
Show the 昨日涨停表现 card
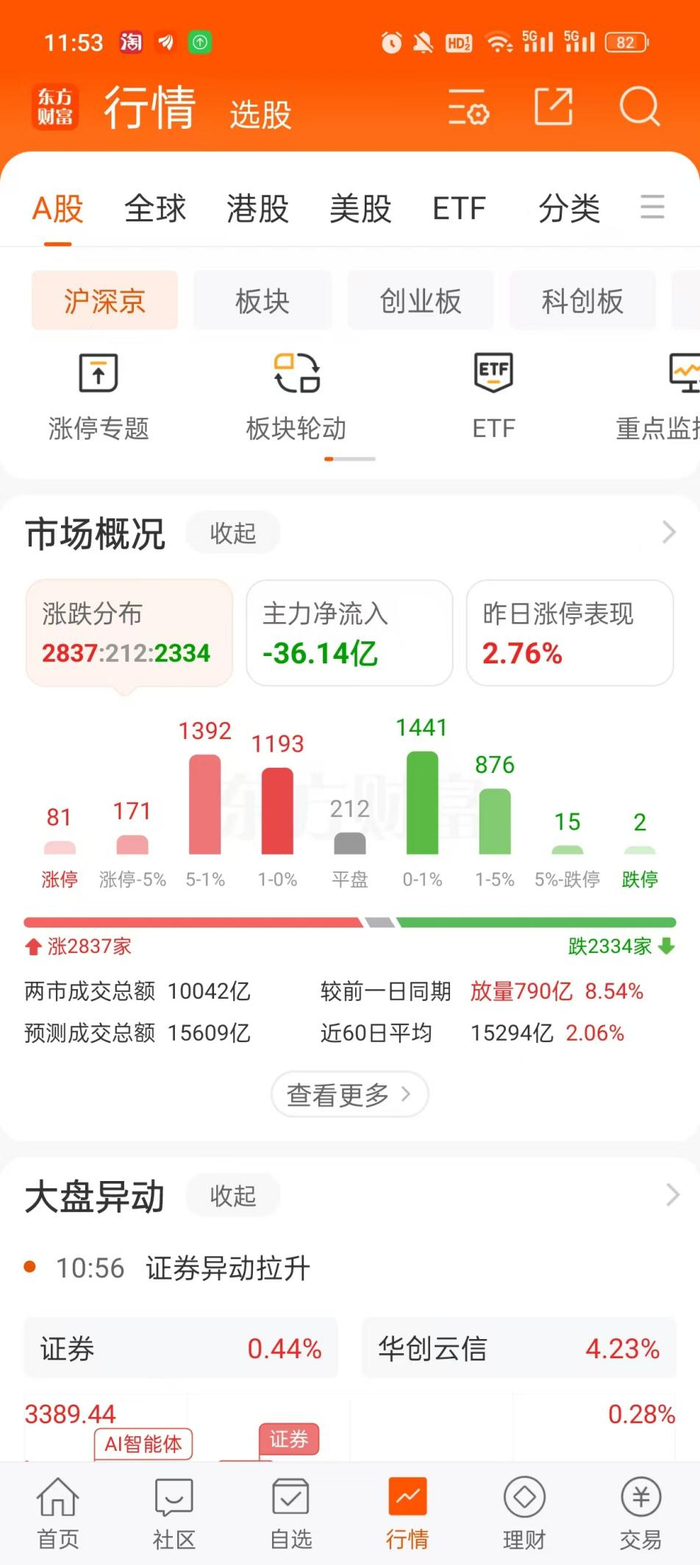(570, 633)
